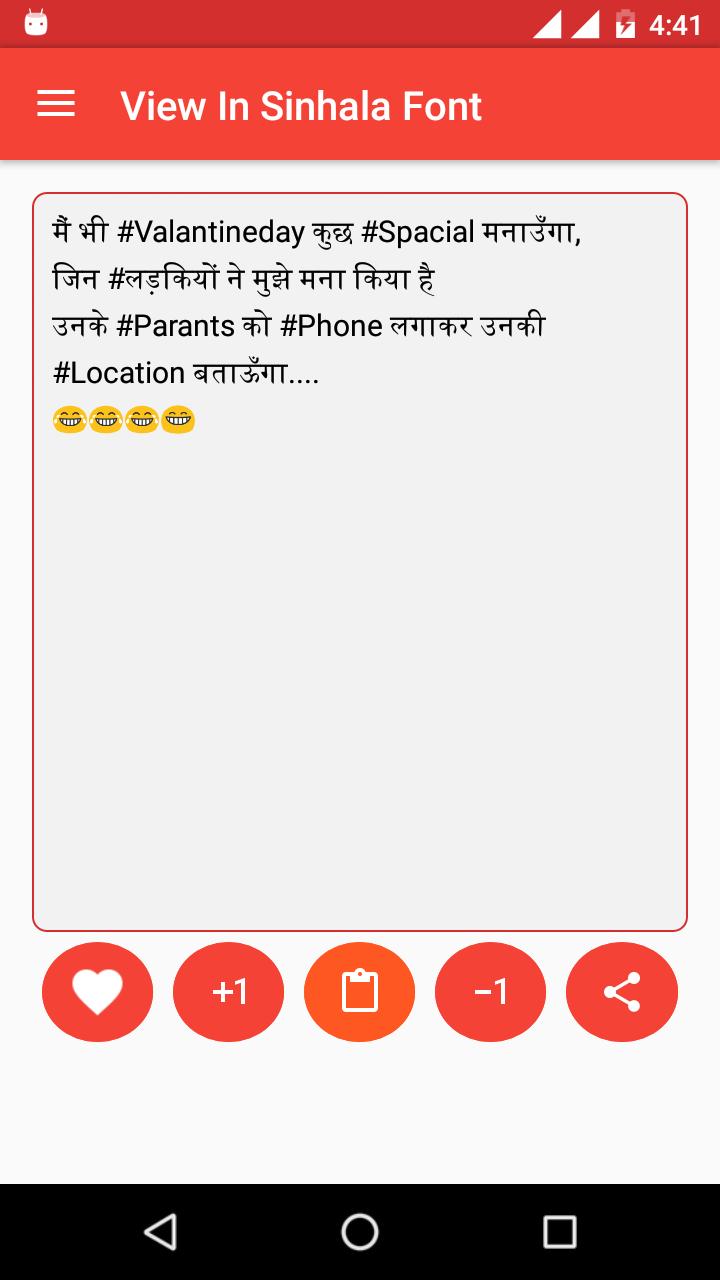This screenshot has width=720, height=1280.
Task: Share this quote
Action: pos(622,992)
